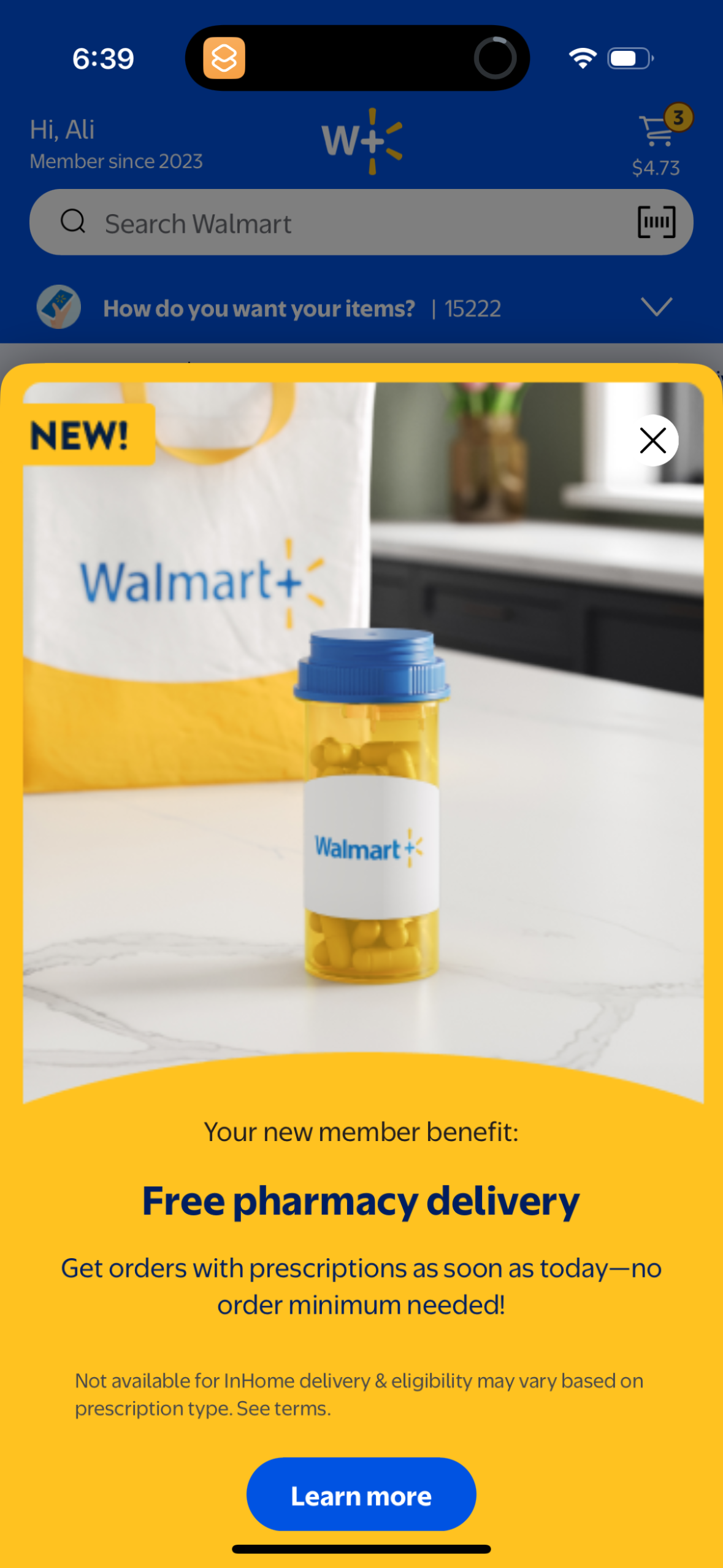Screen dimensions: 723x1568
Task: Tap the time display in the status bar
Action: click(x=103, y=58)
